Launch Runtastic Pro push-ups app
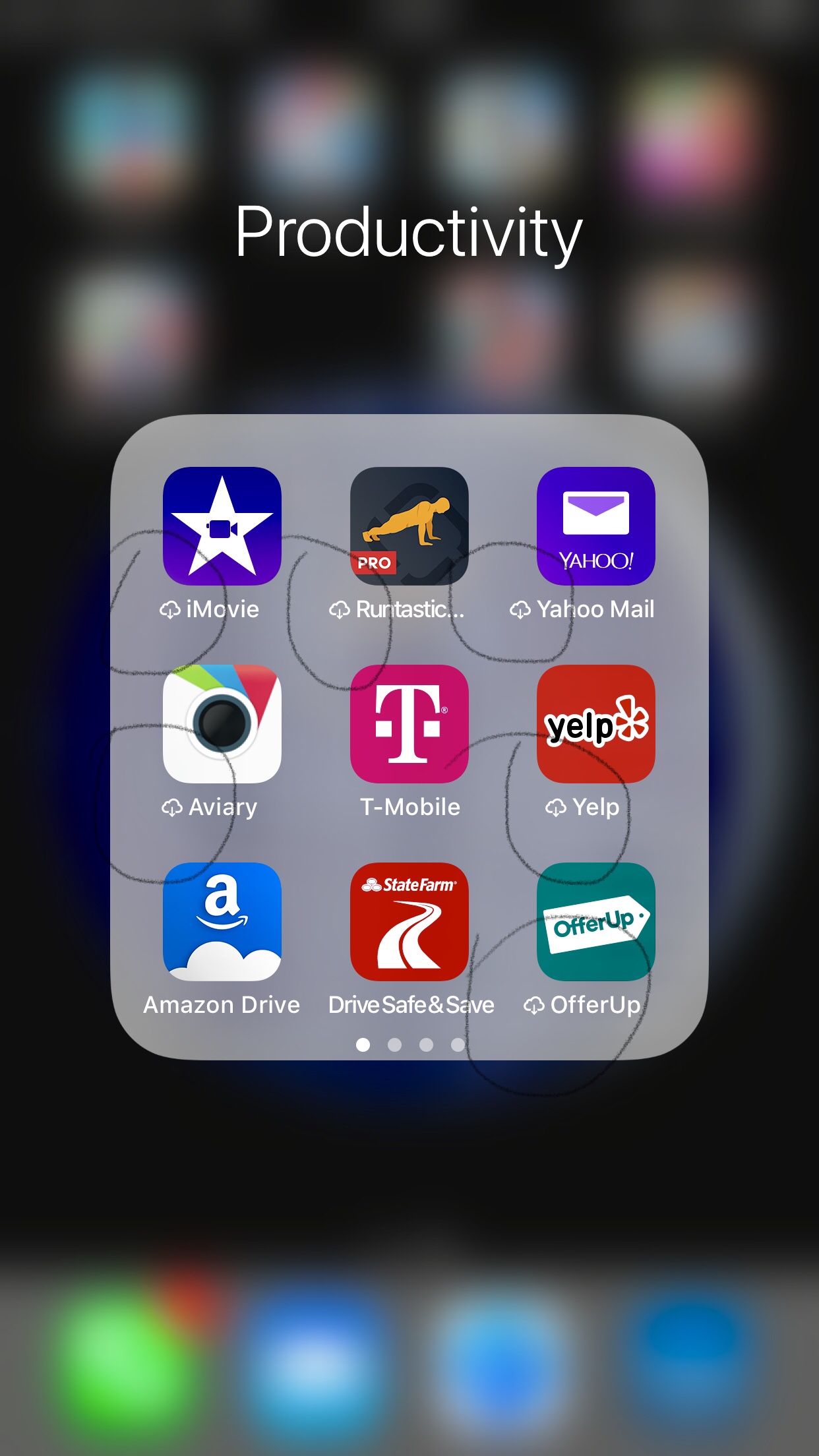819x1456 pixels. coord(409,526)
